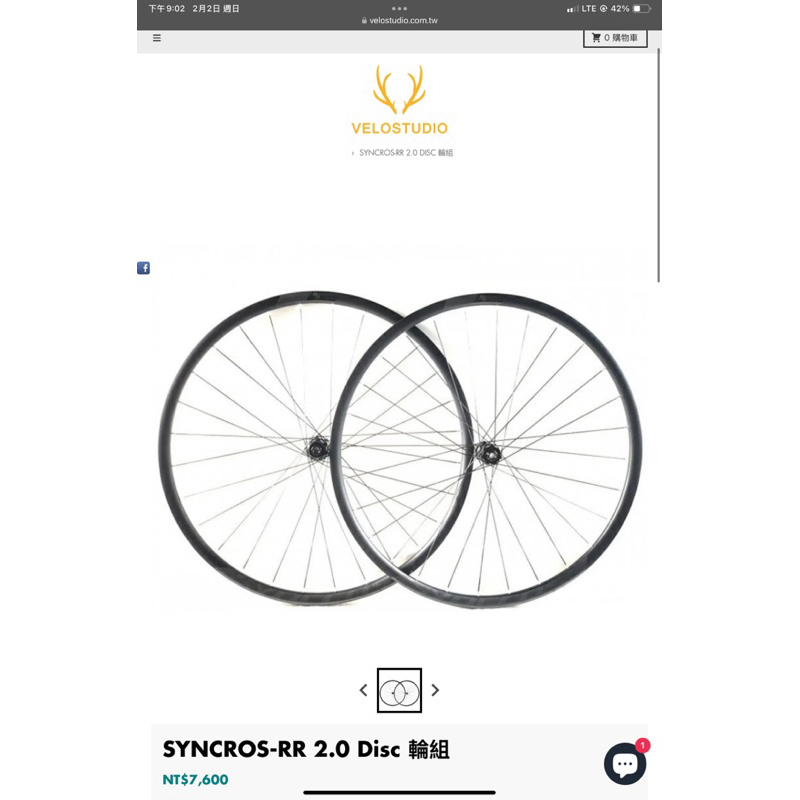Tap the VELOSTUDIO site logo
Image resolution: width=800 pixels, height=800 pixels.
pyautogui.click(x=399, y=100)
